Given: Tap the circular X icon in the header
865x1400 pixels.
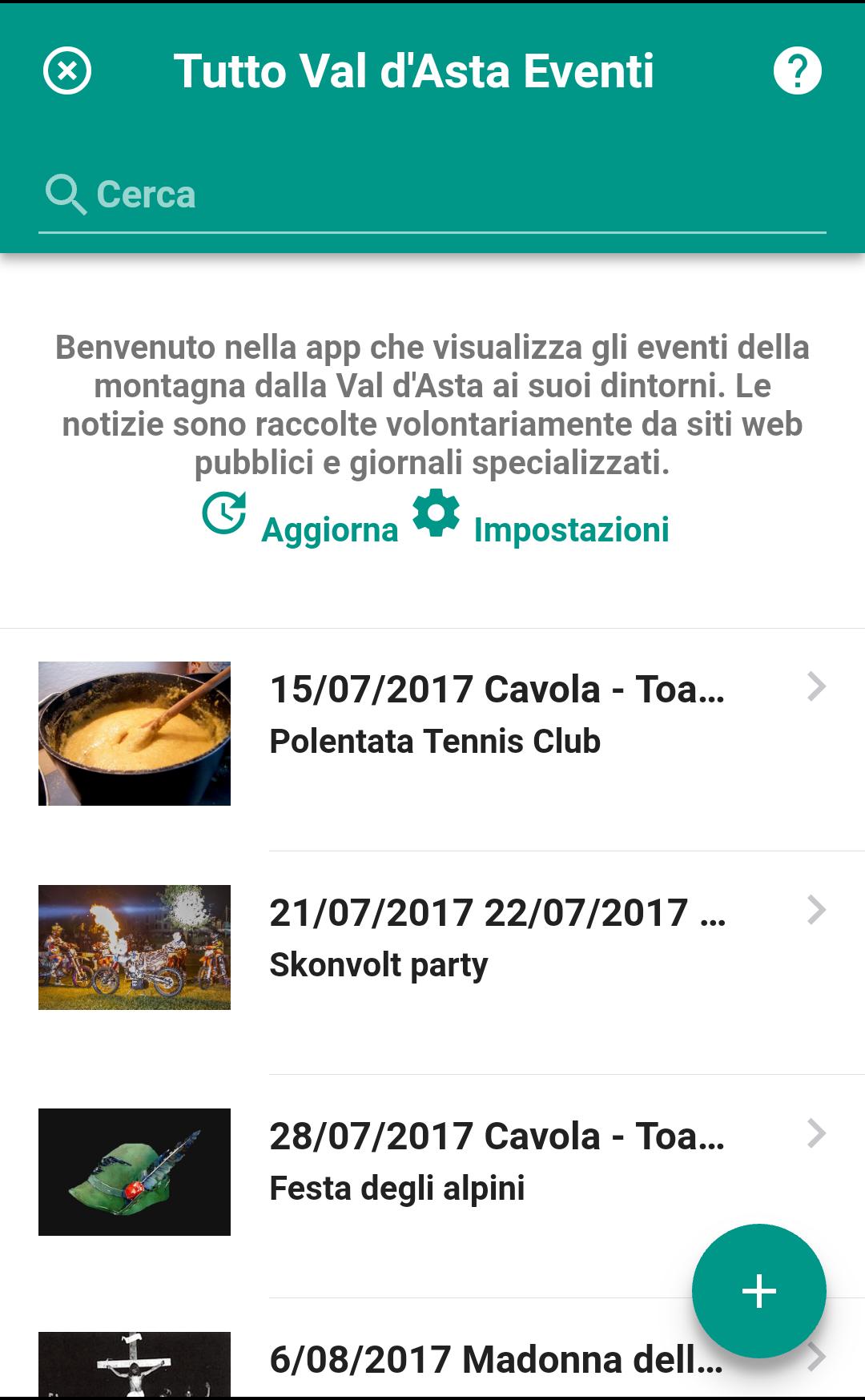Looking at the screenshot, I should 65,70.
